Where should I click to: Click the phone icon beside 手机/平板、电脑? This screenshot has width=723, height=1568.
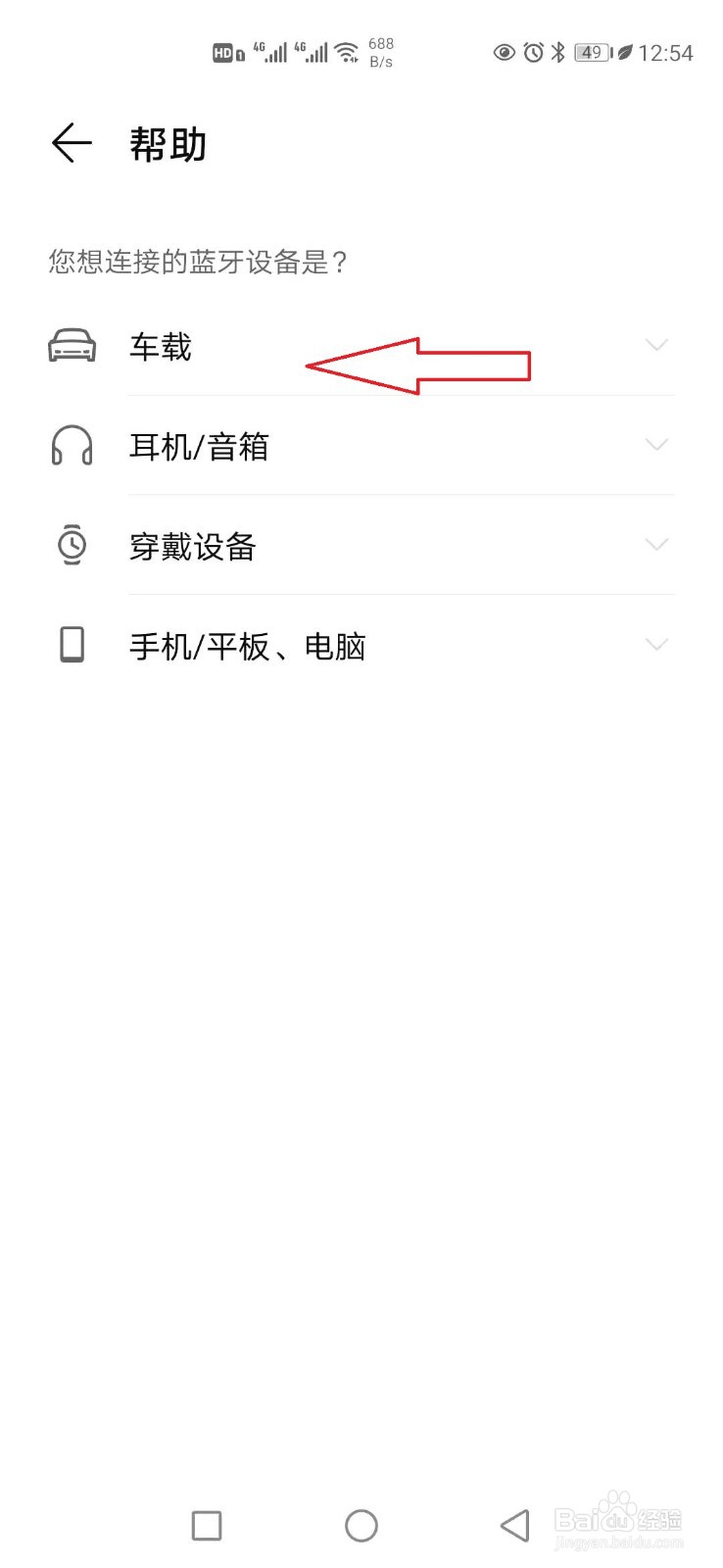(x=70, y=645)
